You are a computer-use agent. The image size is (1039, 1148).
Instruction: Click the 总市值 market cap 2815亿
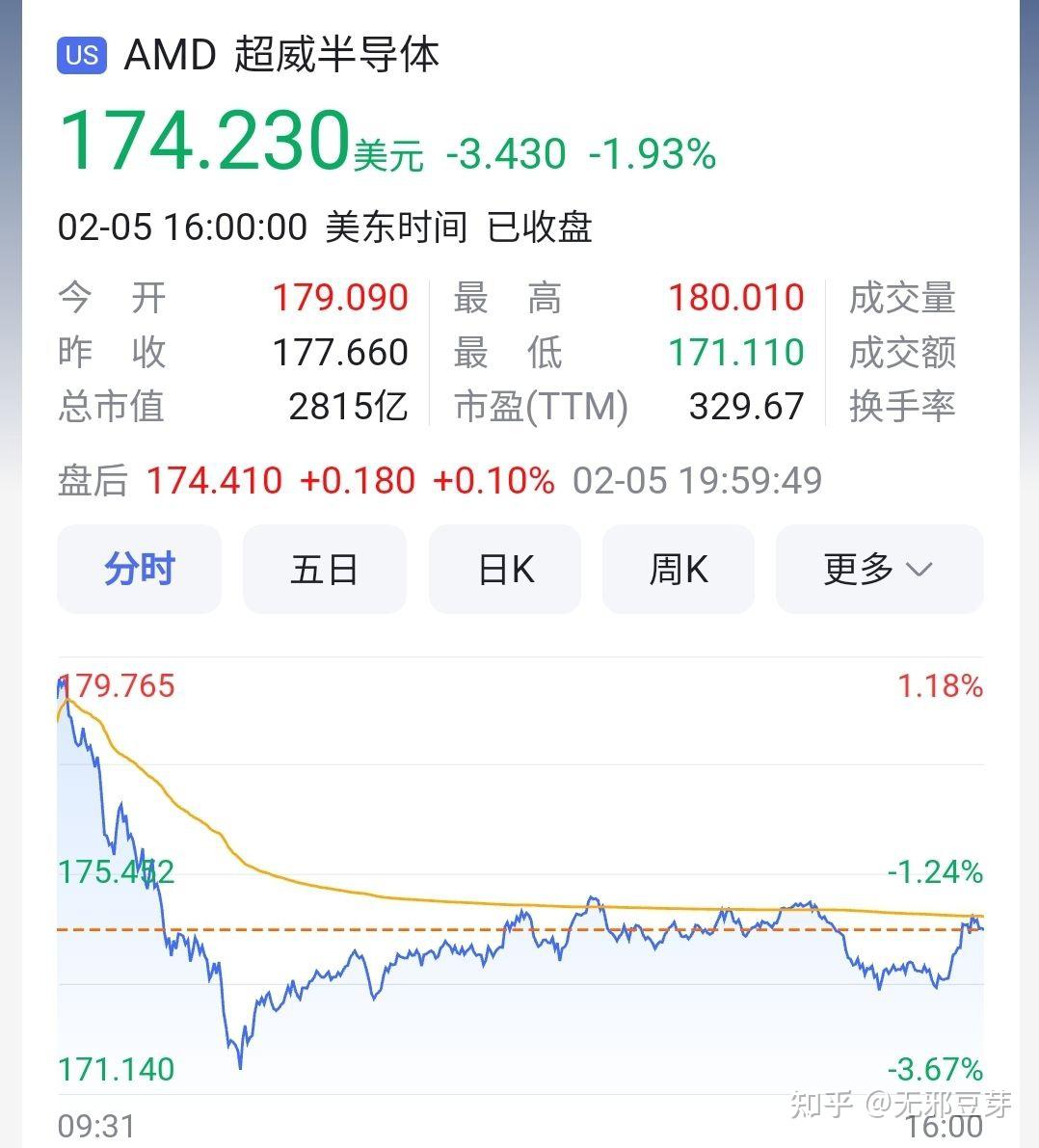[x=349, y=406]
